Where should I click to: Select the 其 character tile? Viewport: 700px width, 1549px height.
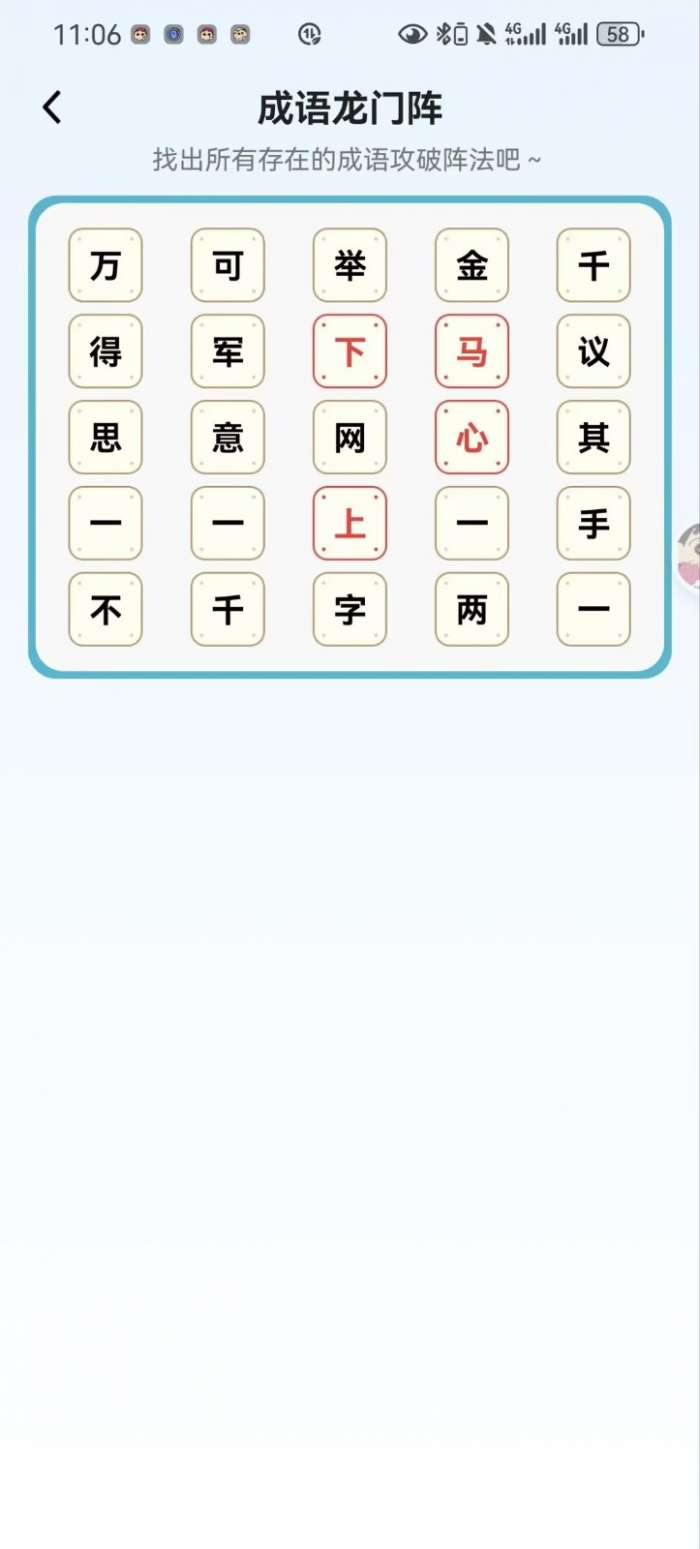point(594,438)
